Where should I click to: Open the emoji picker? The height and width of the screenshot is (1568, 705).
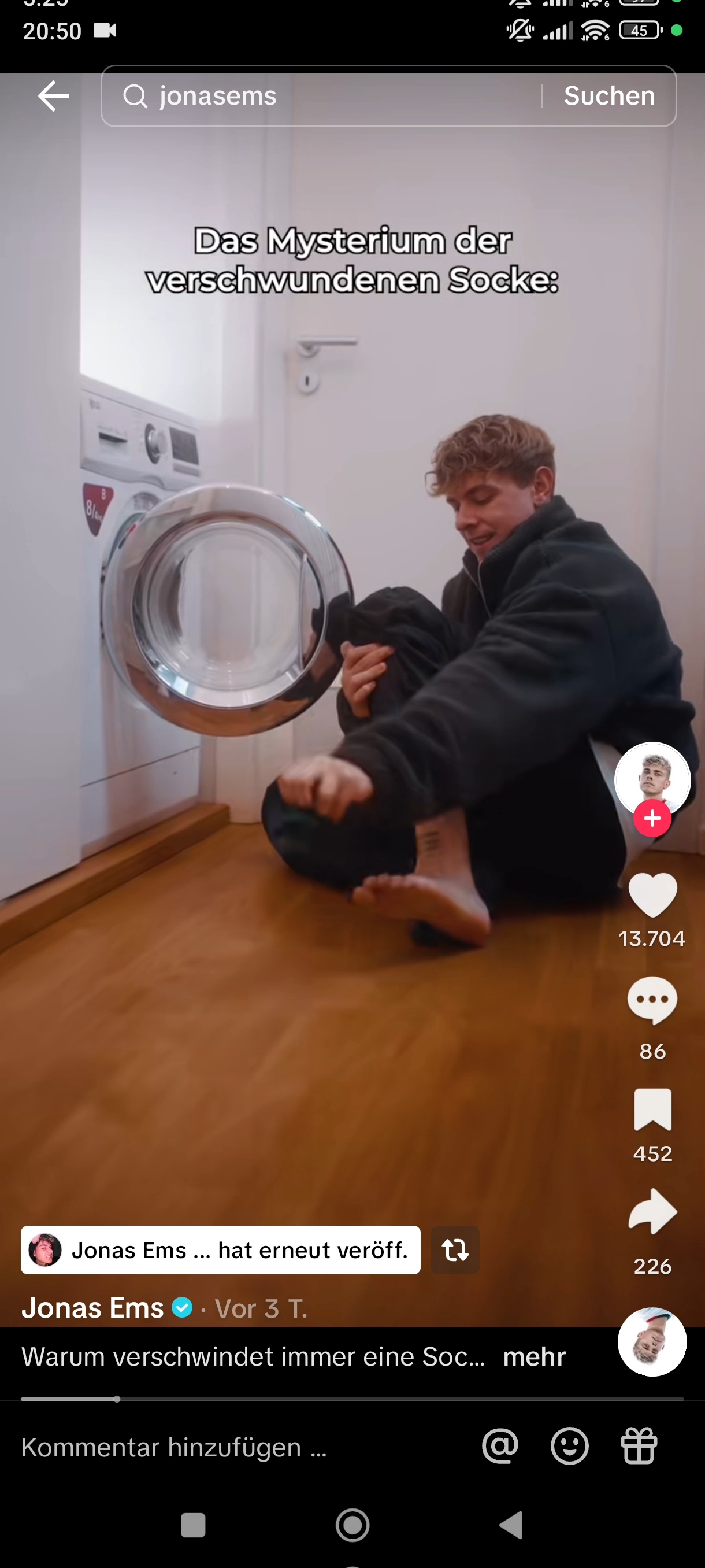click(x=569, y=1445)
